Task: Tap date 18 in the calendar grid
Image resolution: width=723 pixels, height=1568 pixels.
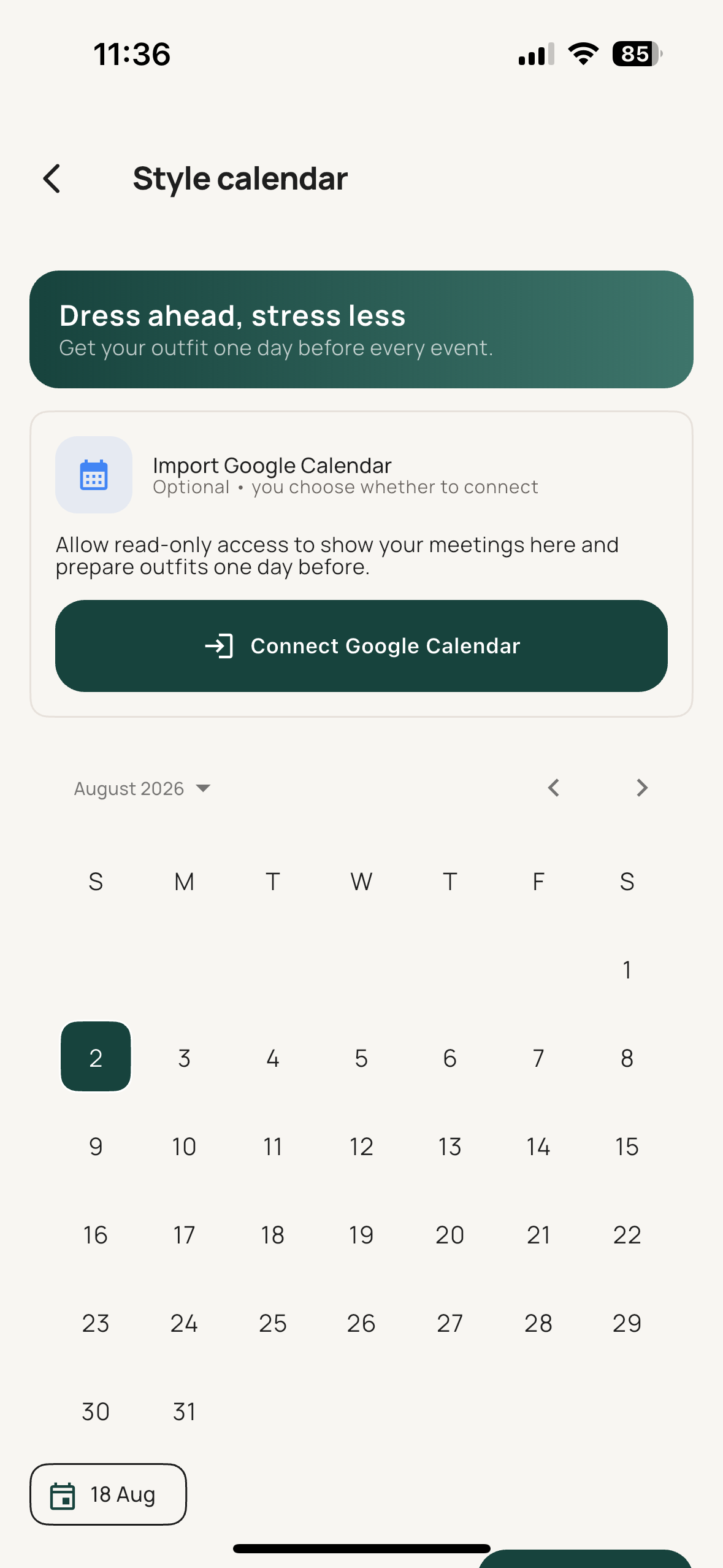Action: (x=273, y=1235)
